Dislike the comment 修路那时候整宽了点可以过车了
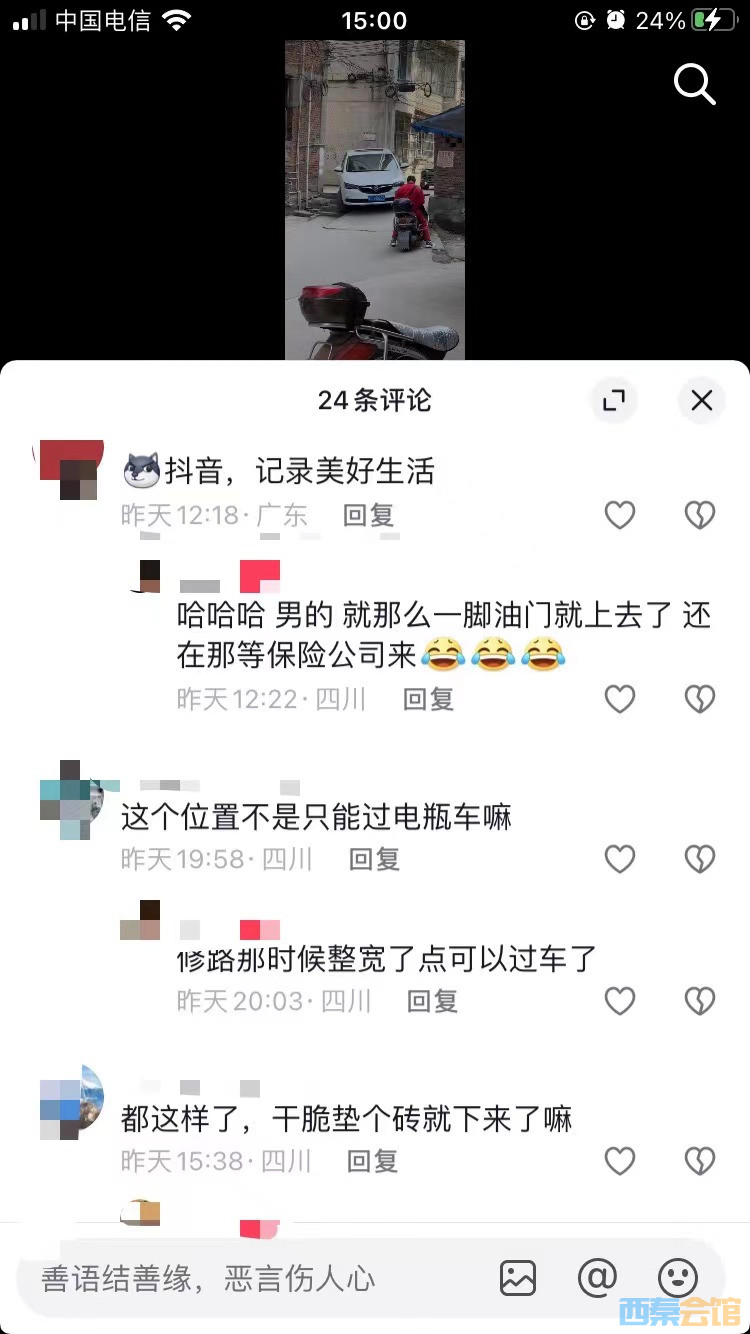This screenshot has width=750, height=1334. pos(700,1001)
